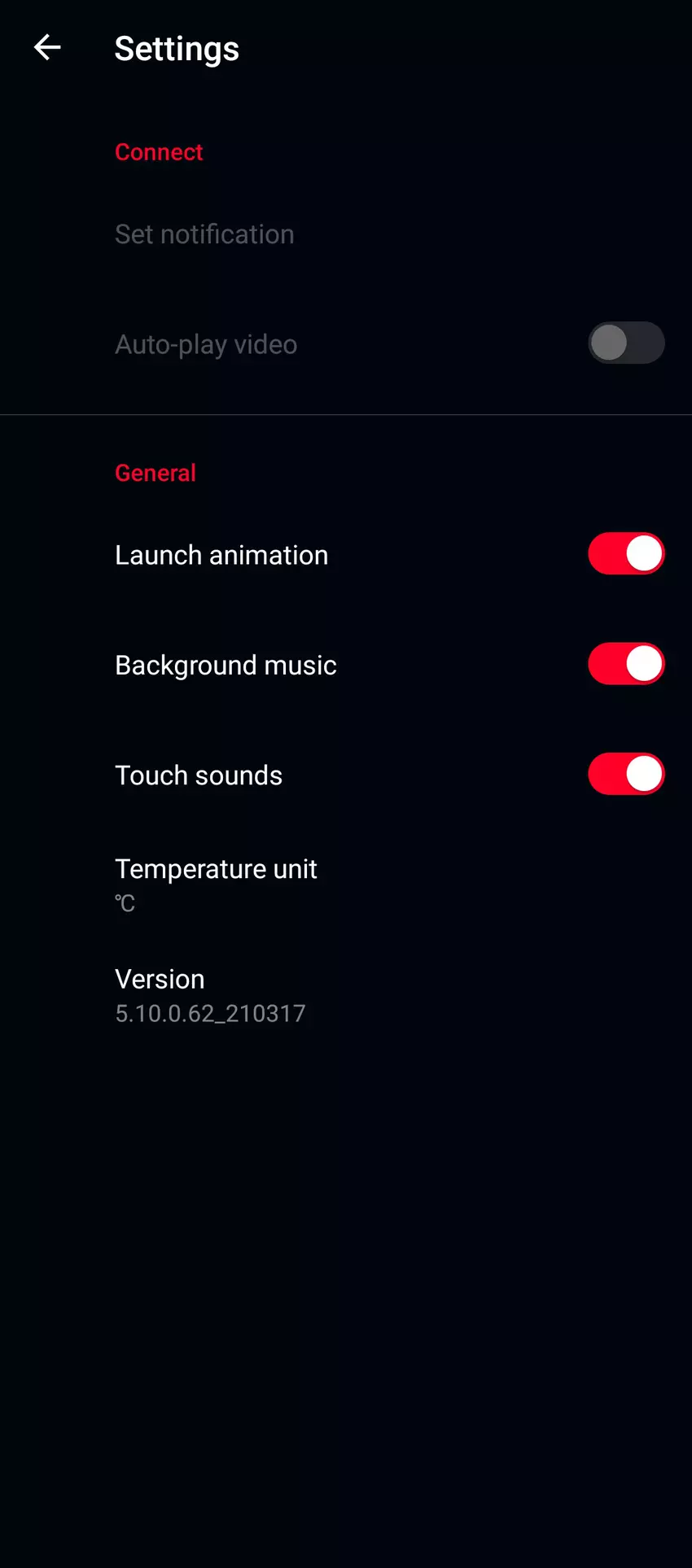The height and width of the screenshot is (1568, 692).
Task: Toggle the Auto-play video switch
Action: tap(625, 343)
